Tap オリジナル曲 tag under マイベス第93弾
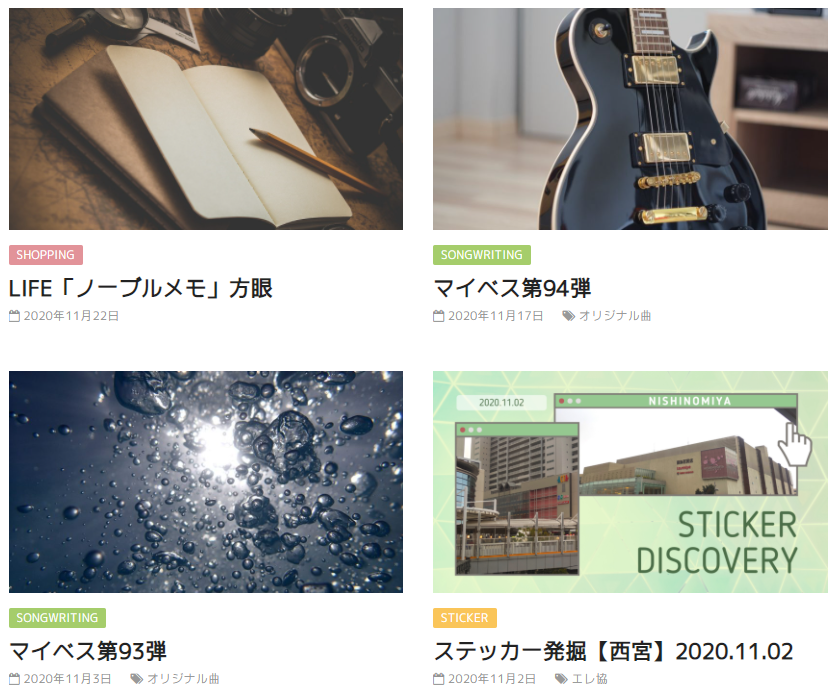 coord(183,679)
